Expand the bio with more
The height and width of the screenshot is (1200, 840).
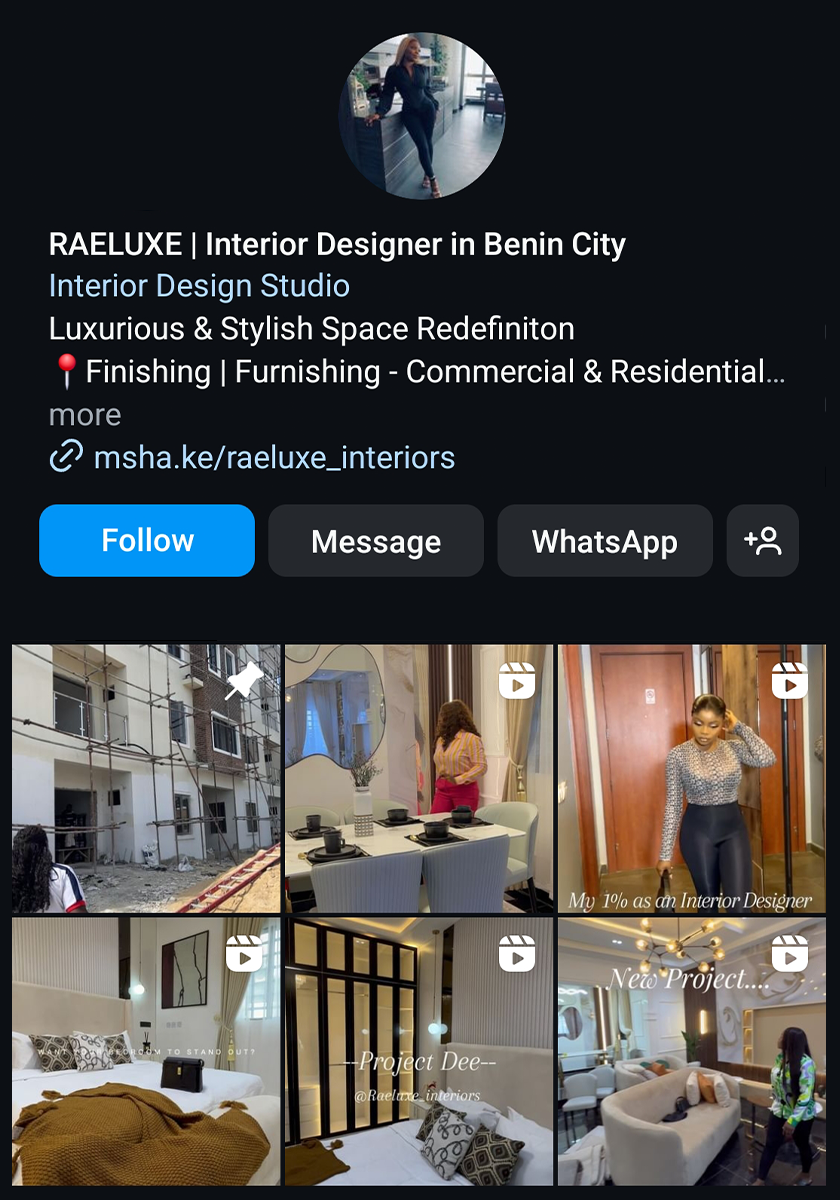(85, 415)
